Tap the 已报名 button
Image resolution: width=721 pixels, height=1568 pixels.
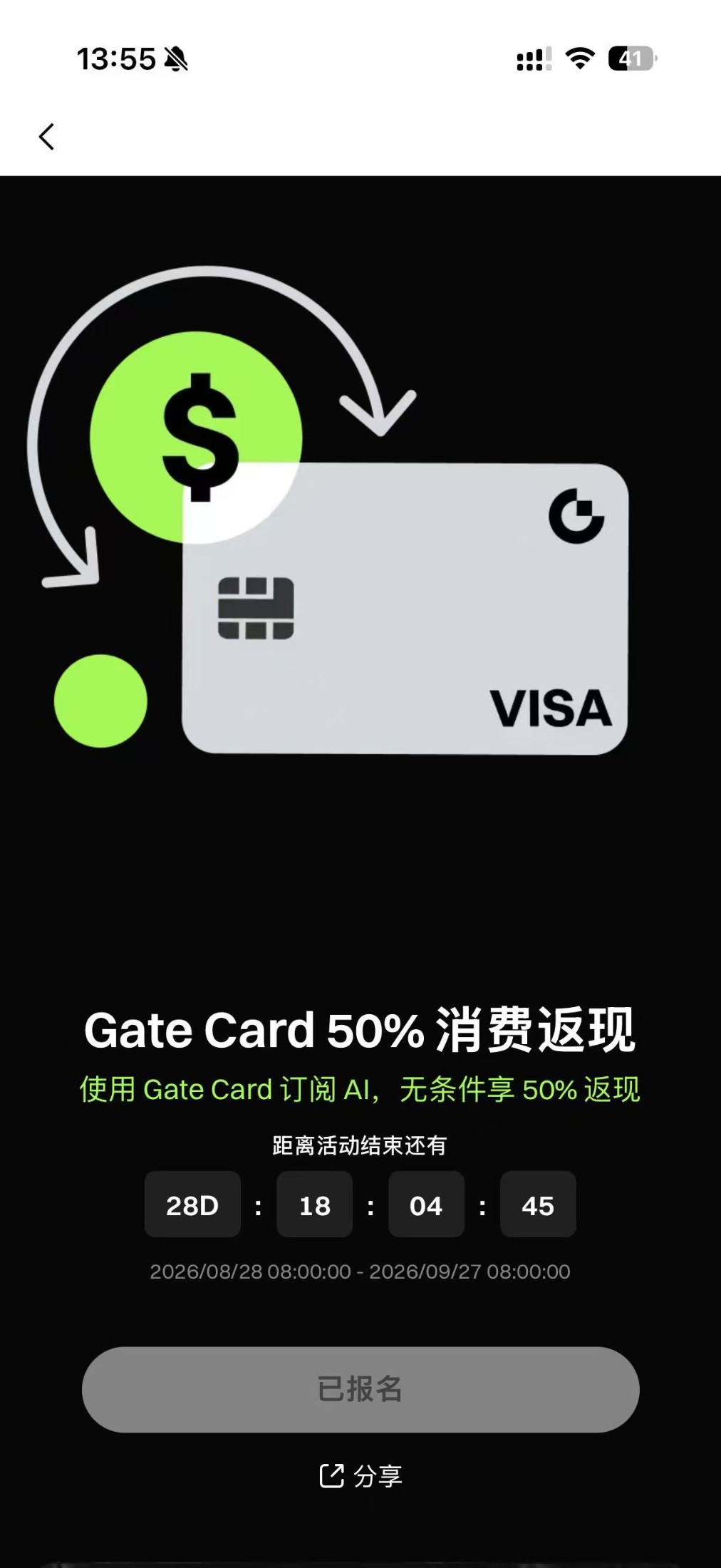pyautogui.click(x=360, y=1389)
